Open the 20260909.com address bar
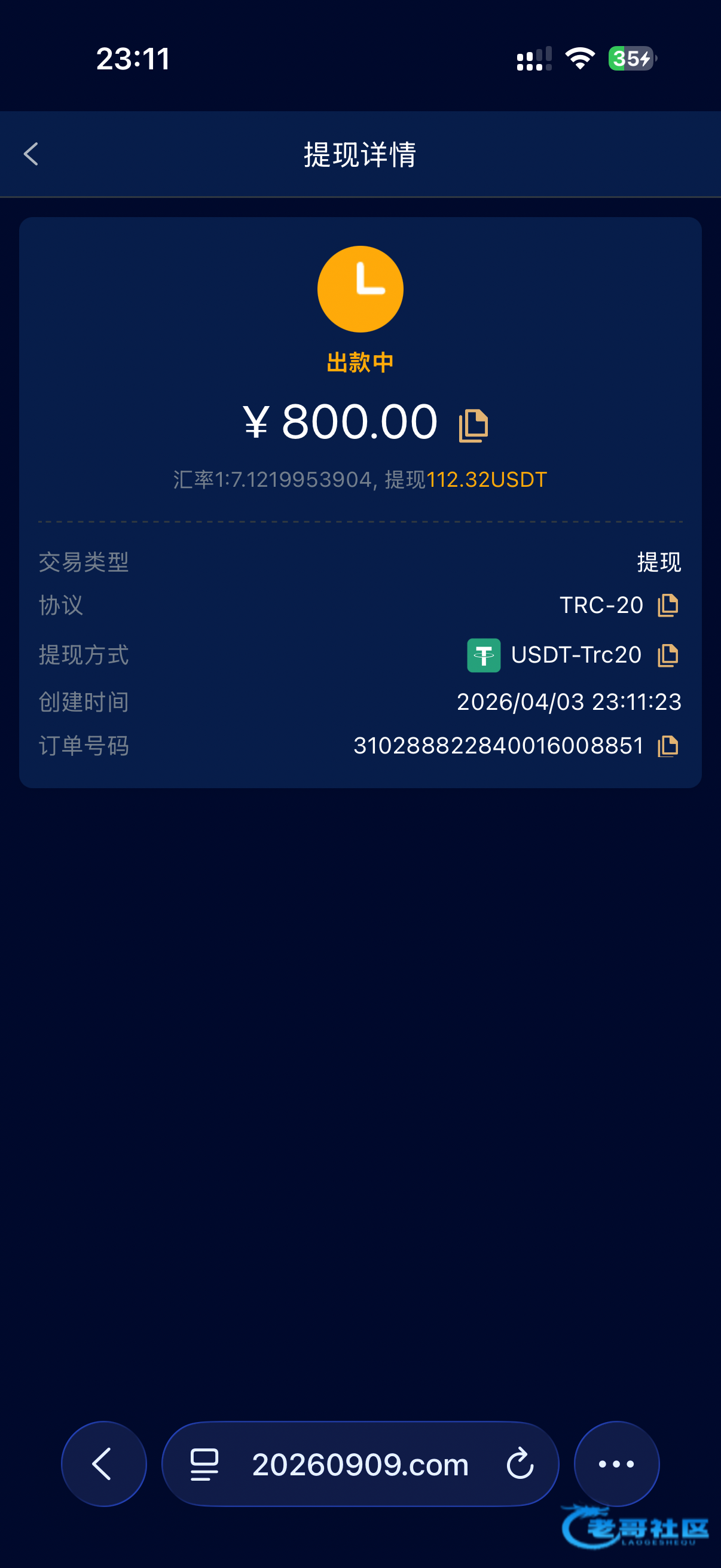Image resolution: width=721 pixels, height=1568 pixels. pyautogui.click(x=360, y=1464)
